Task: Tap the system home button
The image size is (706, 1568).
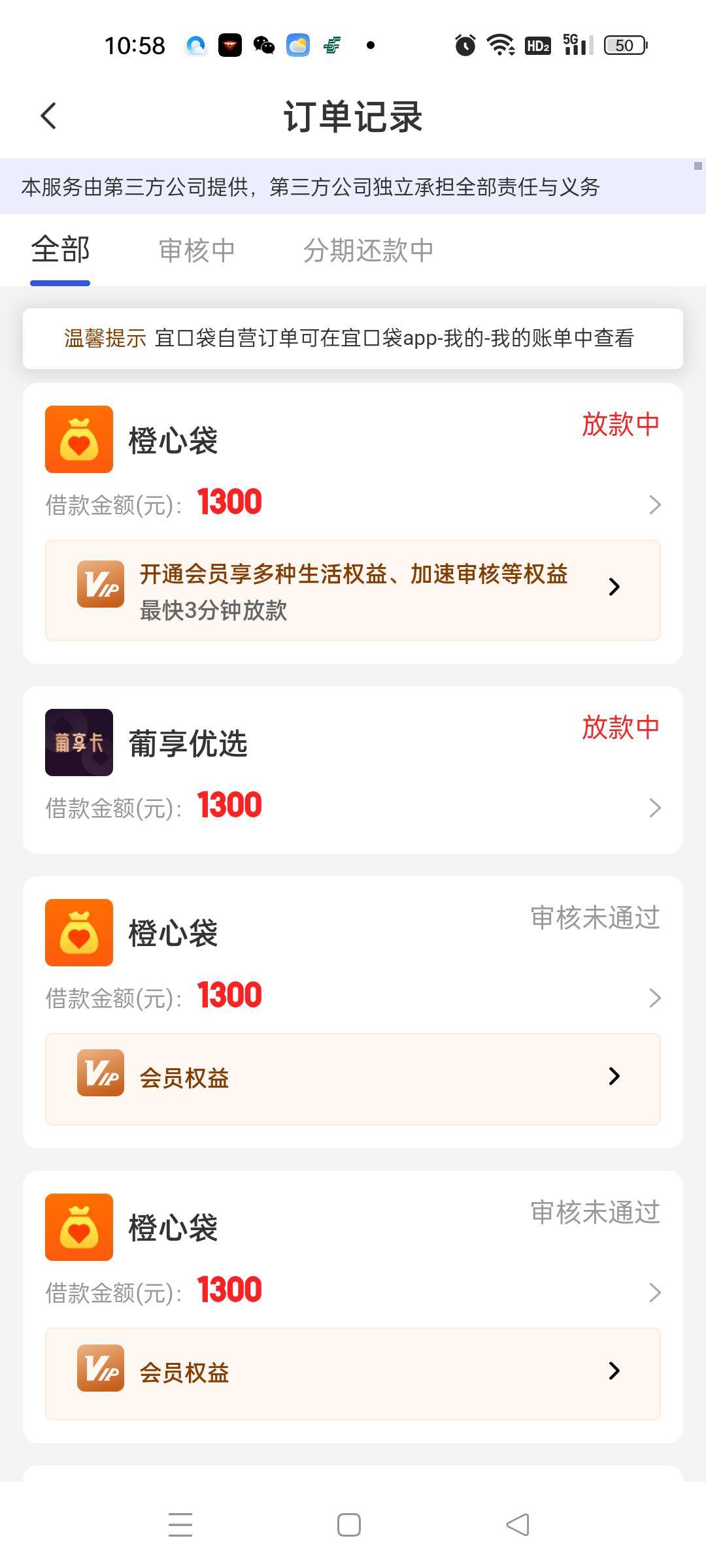Action: 349,1525
